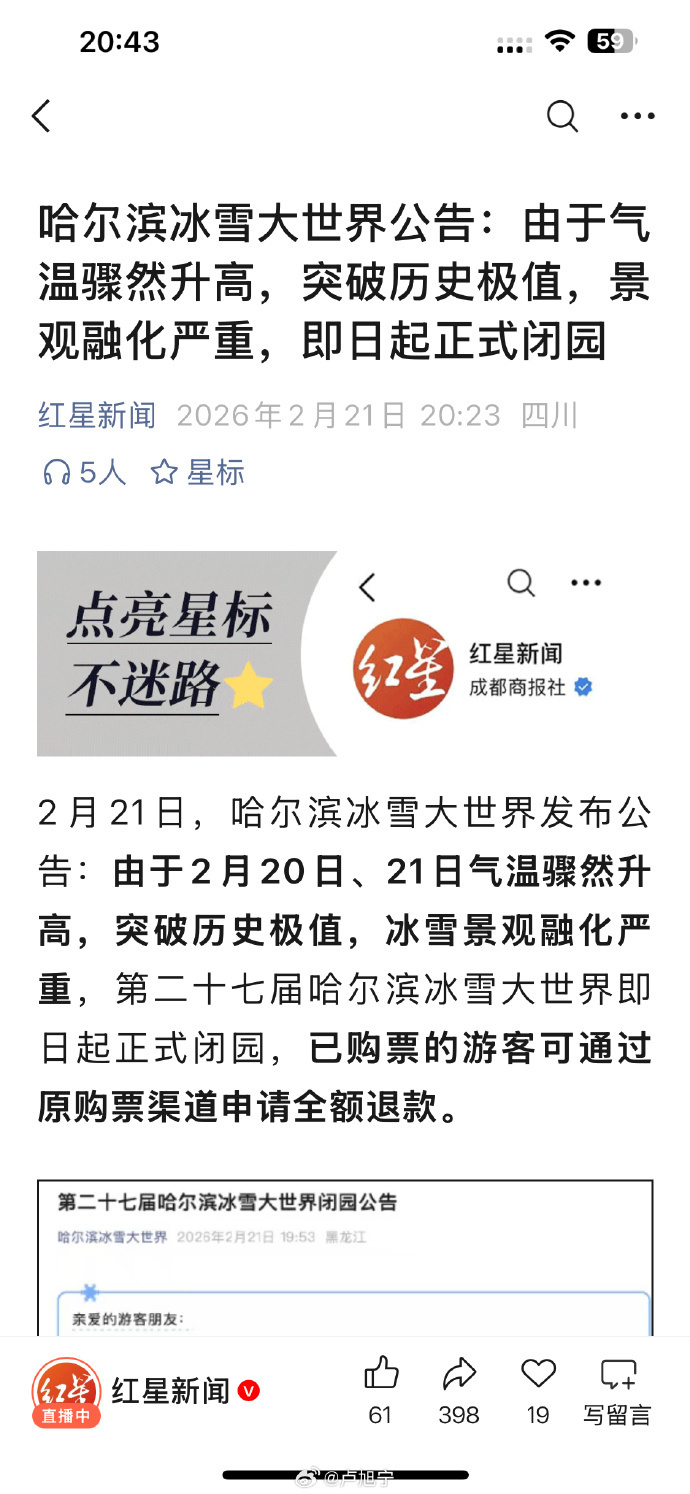Star this account with 星标
This screenshot has width=690, height=1494.
(x=198, y=473)
